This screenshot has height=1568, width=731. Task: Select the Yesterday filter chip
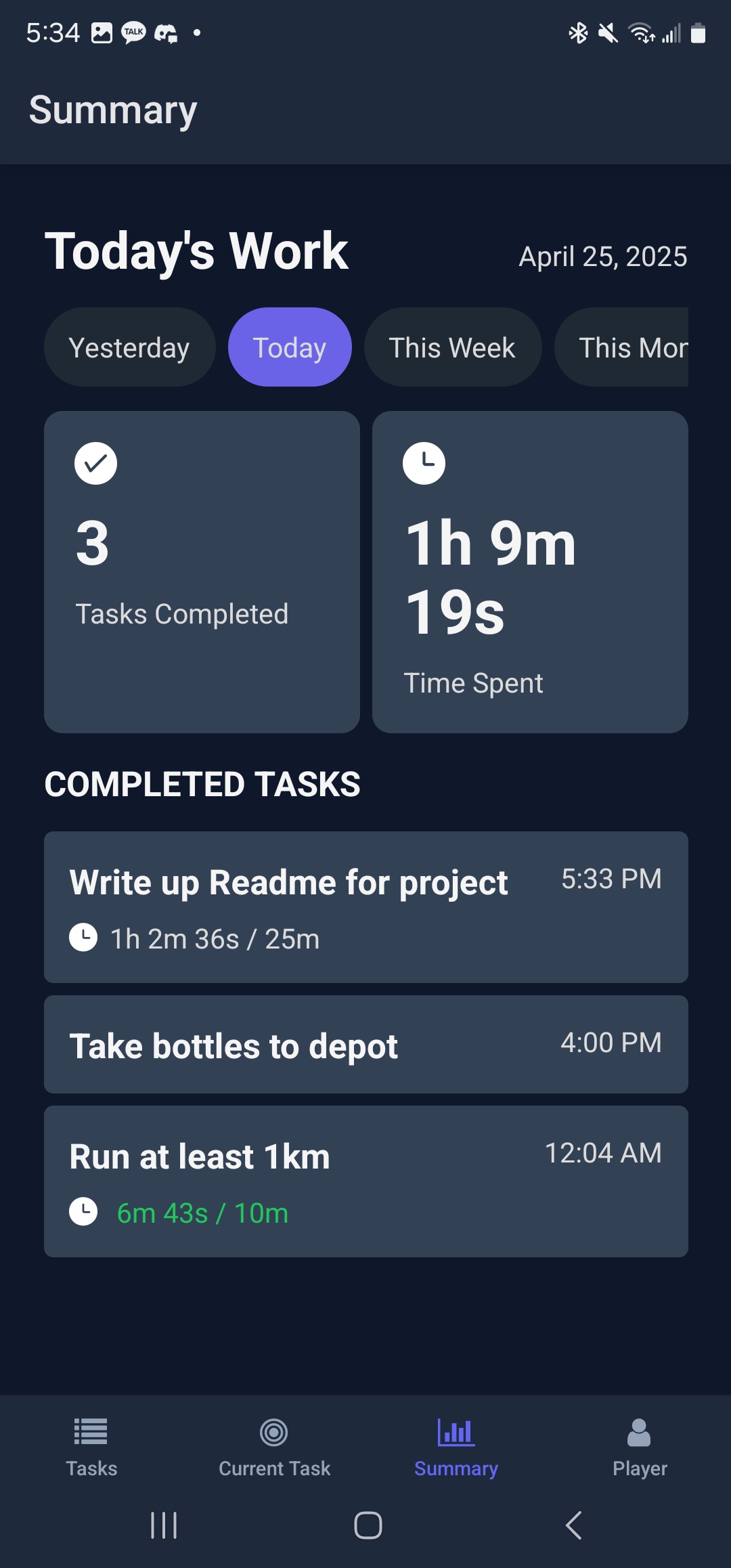(x=129, y=347)
